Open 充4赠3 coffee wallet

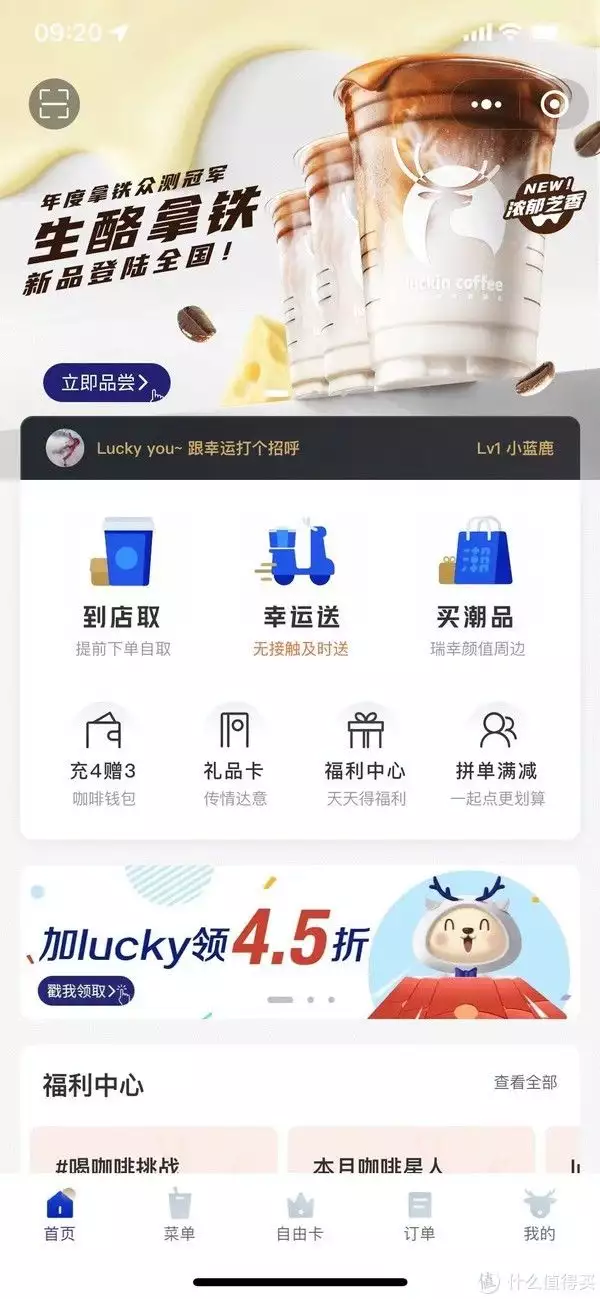pos(103,755)
